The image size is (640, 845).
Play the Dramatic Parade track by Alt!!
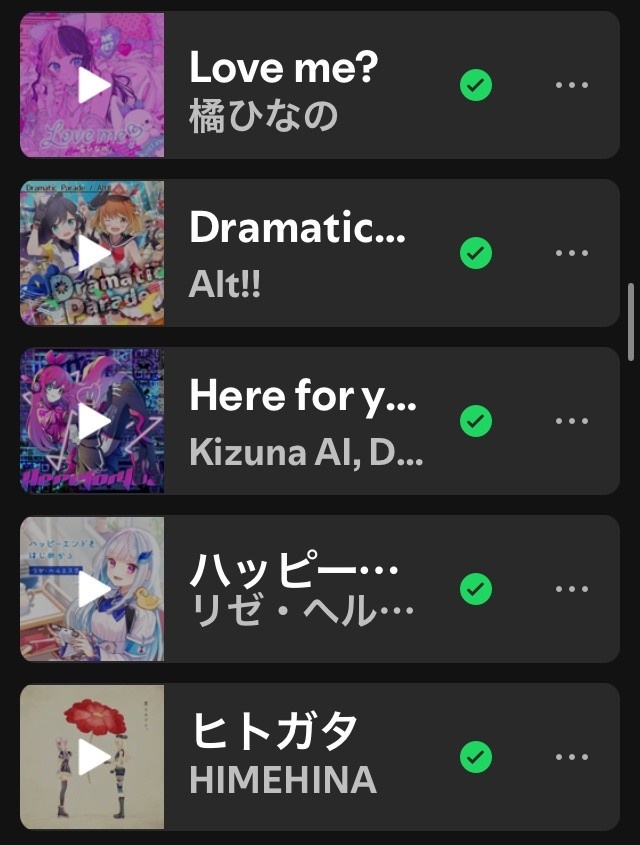[x=93, y=253]
